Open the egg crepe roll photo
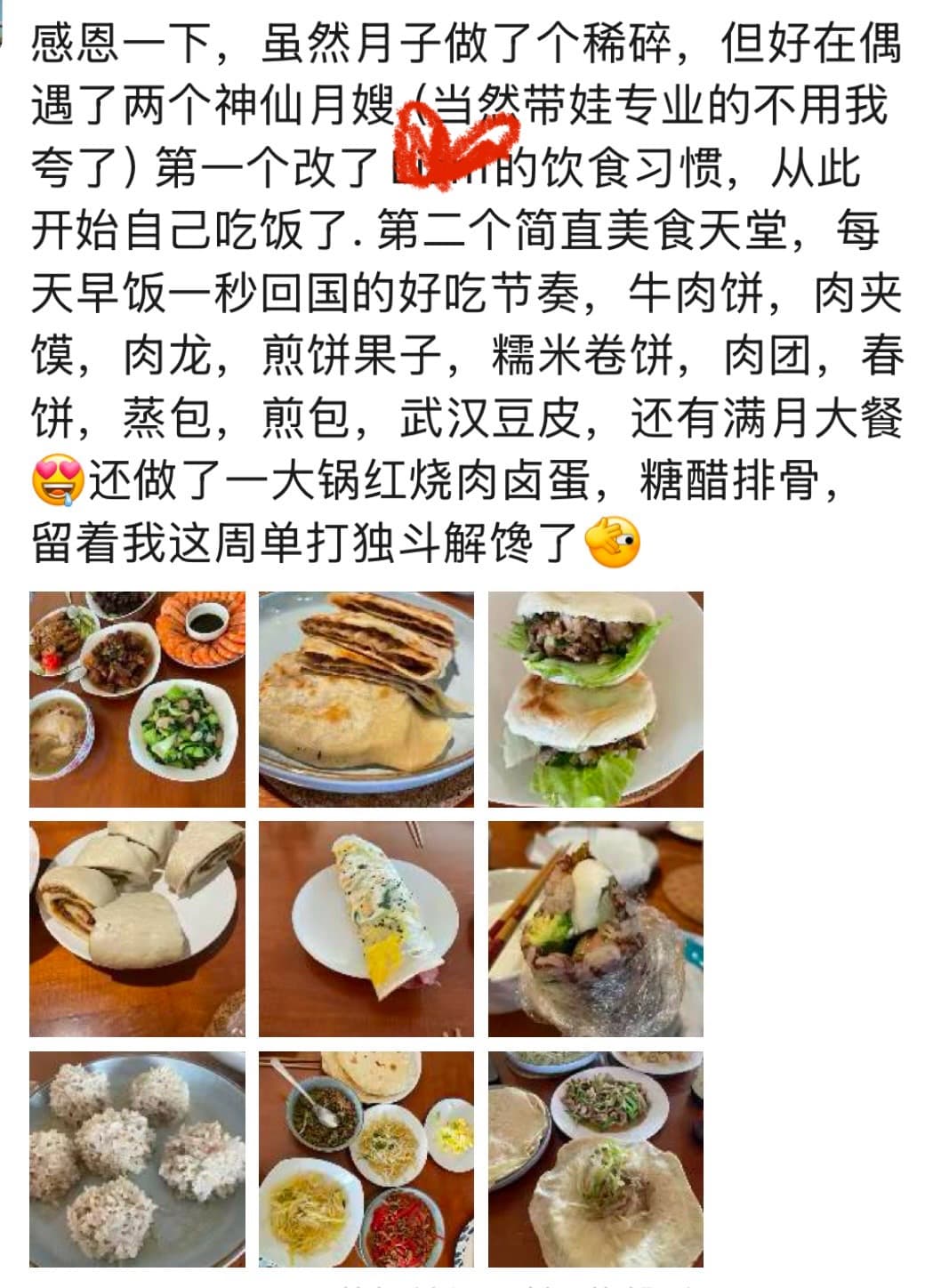The image size is (933, 1288). pos(366,929)
